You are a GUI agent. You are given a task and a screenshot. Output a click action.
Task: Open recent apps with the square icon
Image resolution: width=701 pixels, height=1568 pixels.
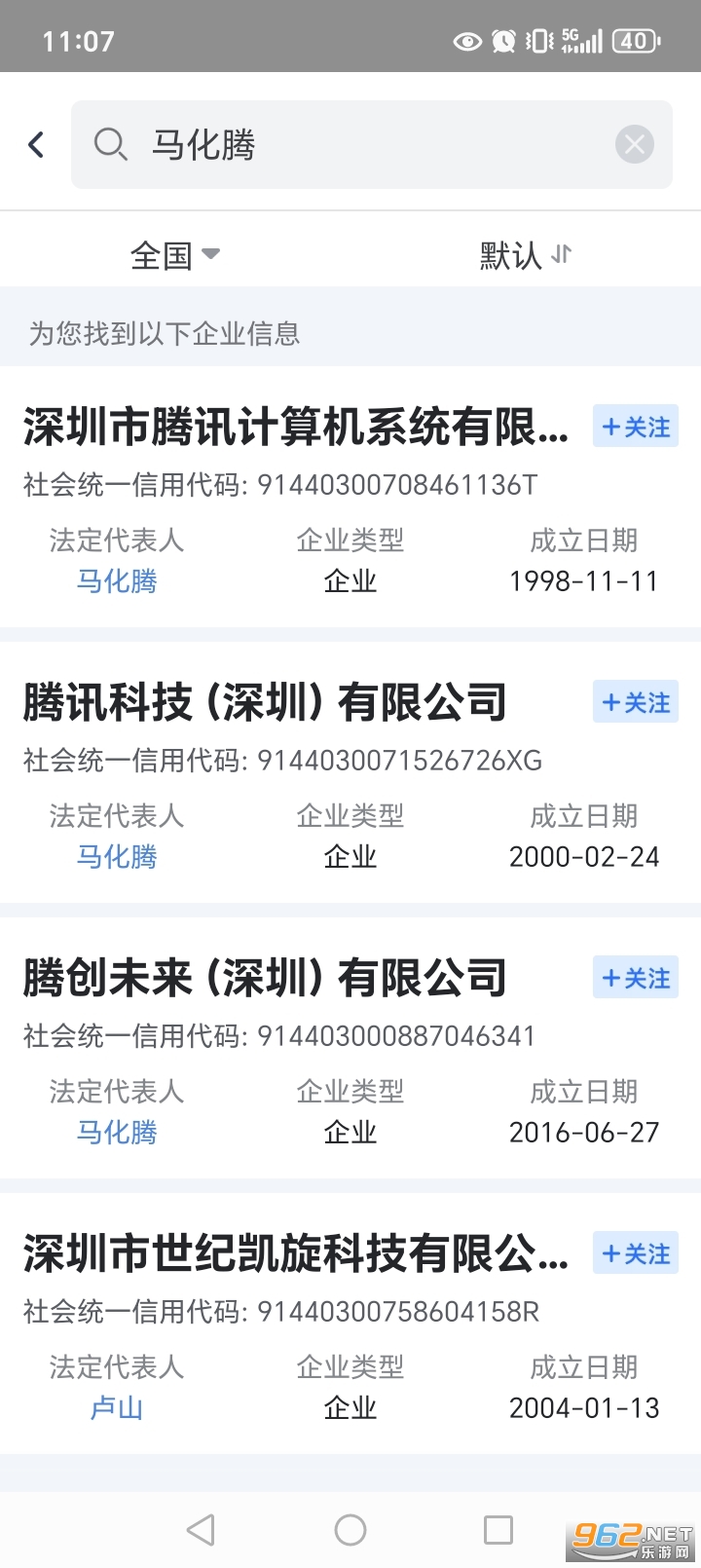(498, 1529)
